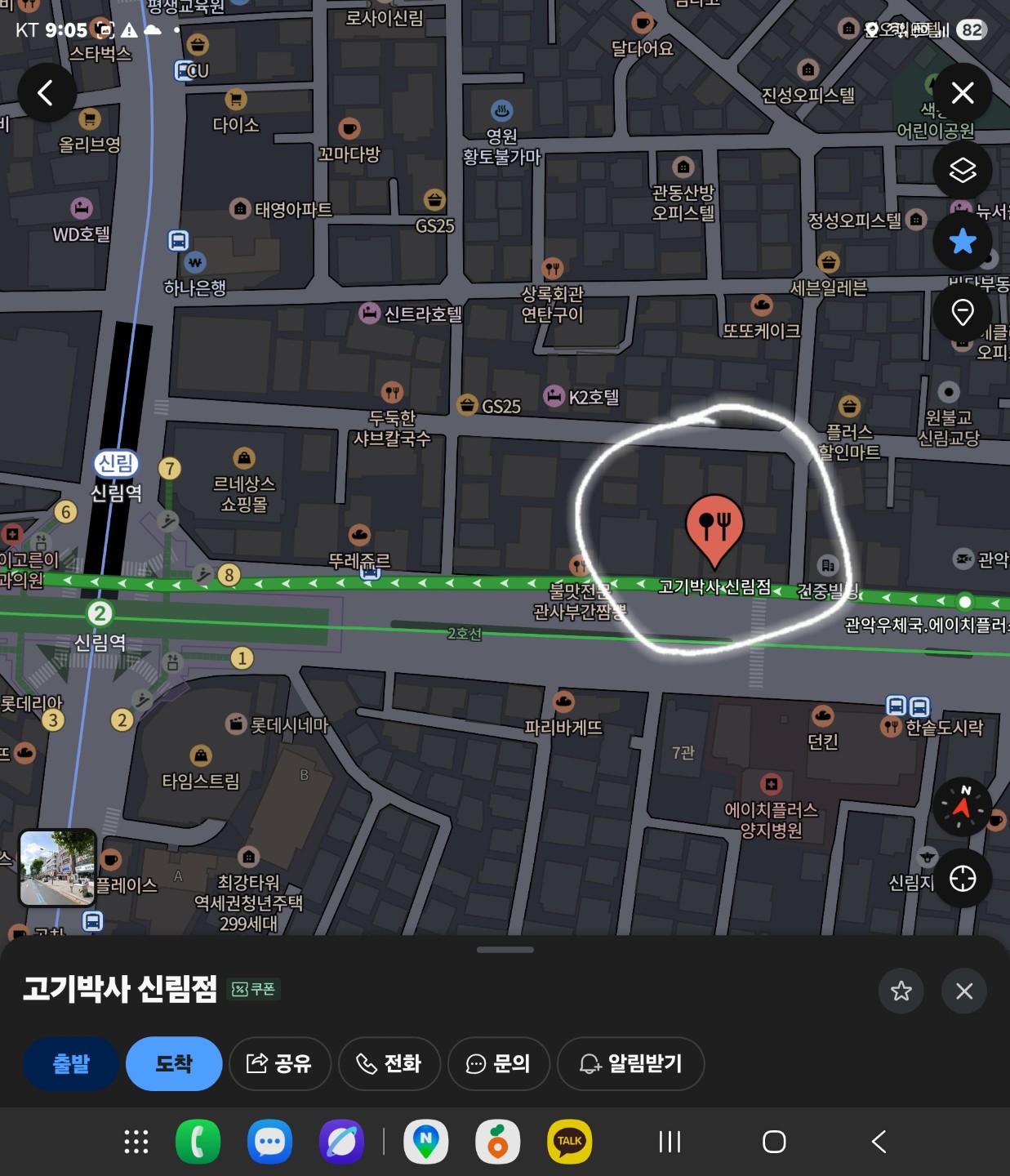The width and height of the screenshot is (1010, 1176).
Task: Go back using the top-left arrow
Action: (x=46, y=93)
